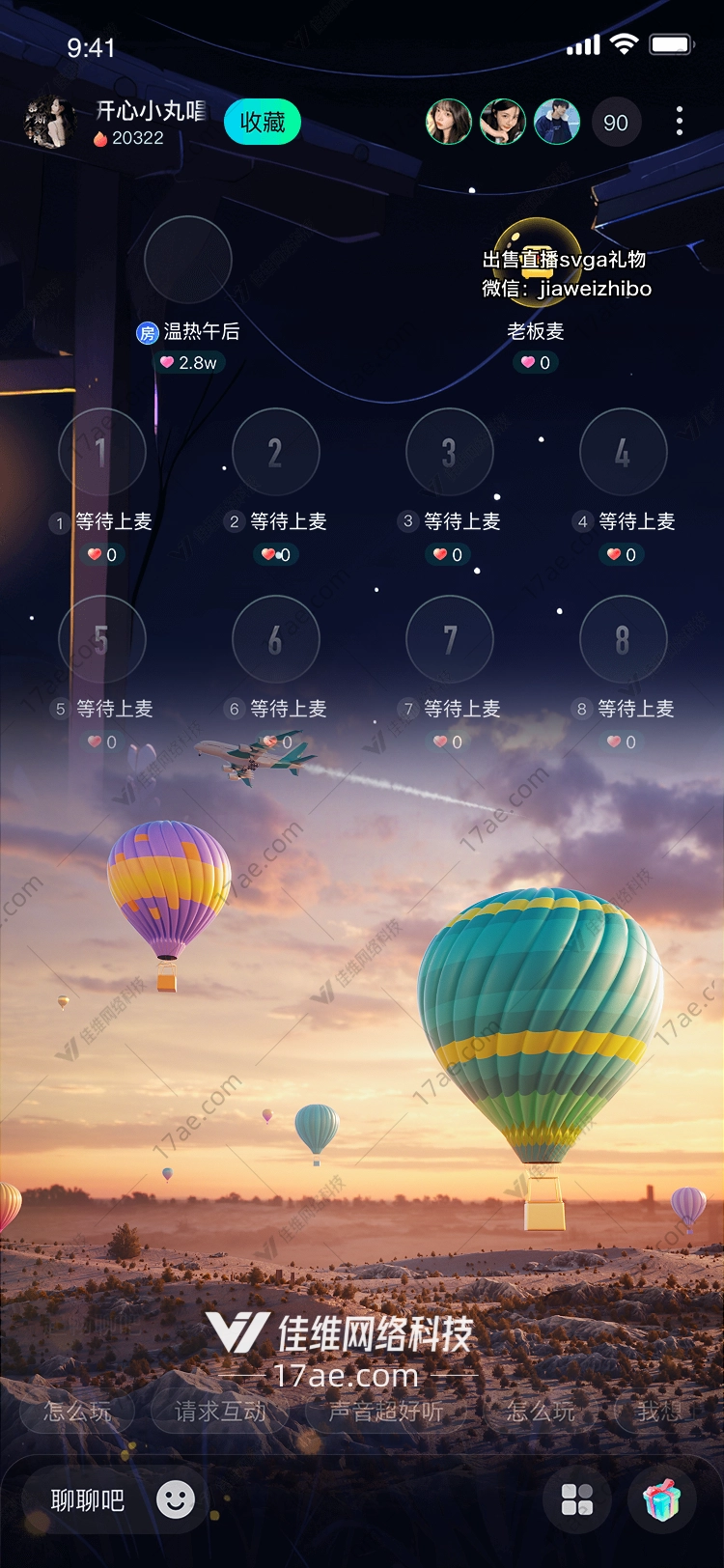
Task: Select the 请求互动 quick reply chip
Action: click(x=220, y=1412)
